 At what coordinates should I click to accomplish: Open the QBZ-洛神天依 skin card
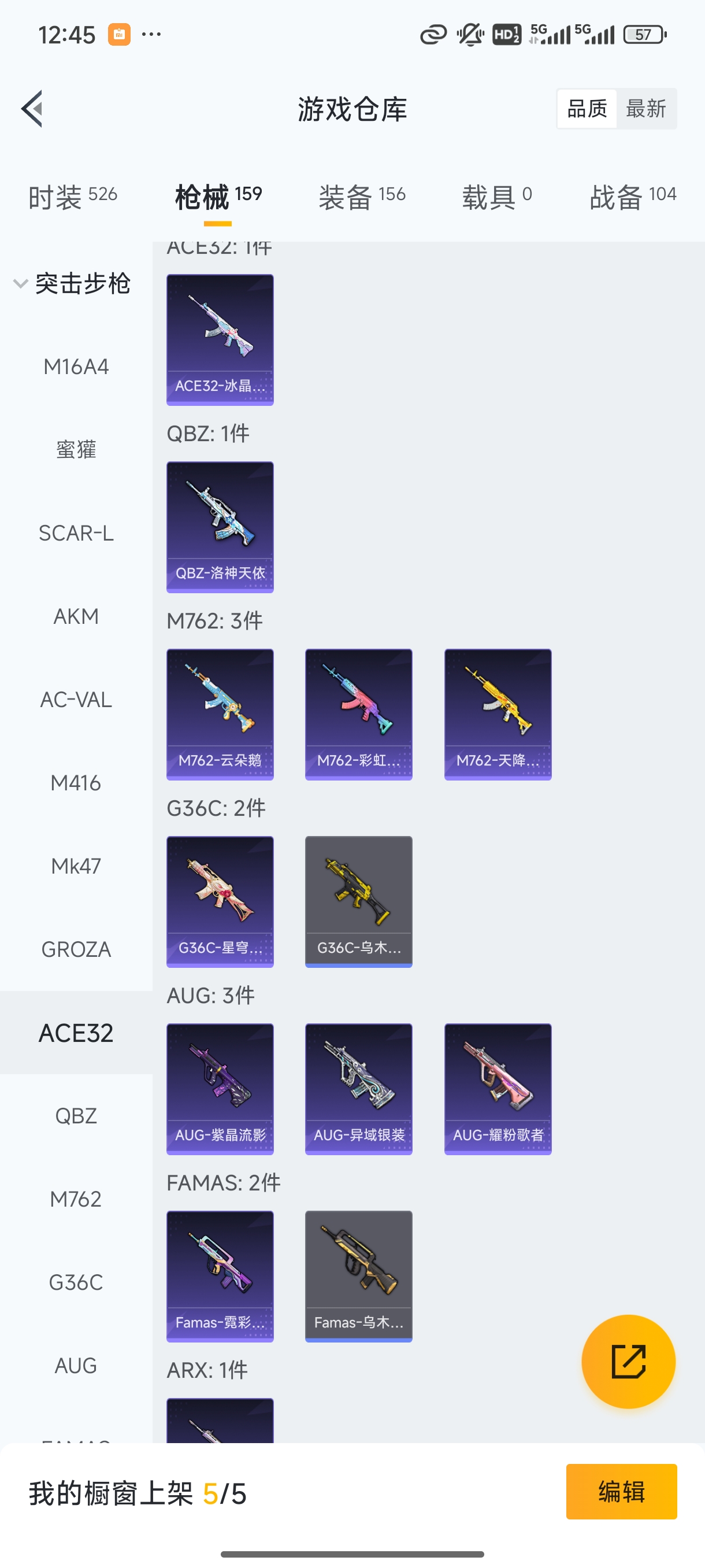click(220, 527)
